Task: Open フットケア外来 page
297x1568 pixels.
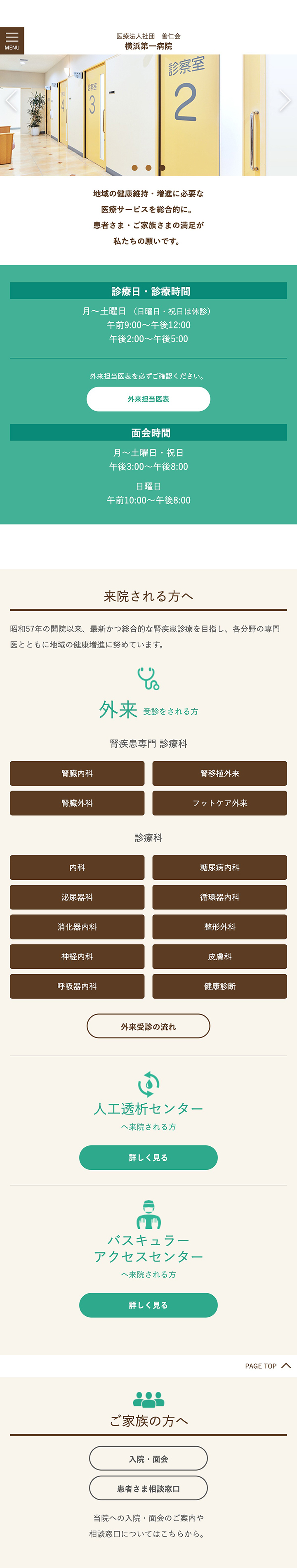Action: [219, 803]
